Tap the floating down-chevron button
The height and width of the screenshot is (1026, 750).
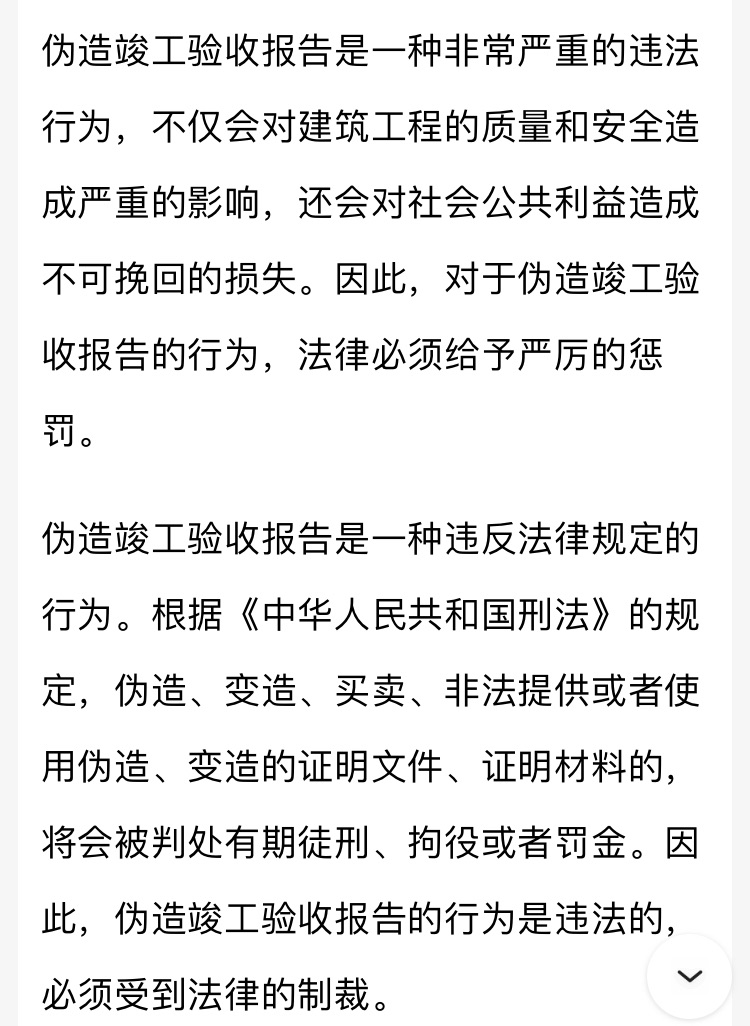(689, 975)
